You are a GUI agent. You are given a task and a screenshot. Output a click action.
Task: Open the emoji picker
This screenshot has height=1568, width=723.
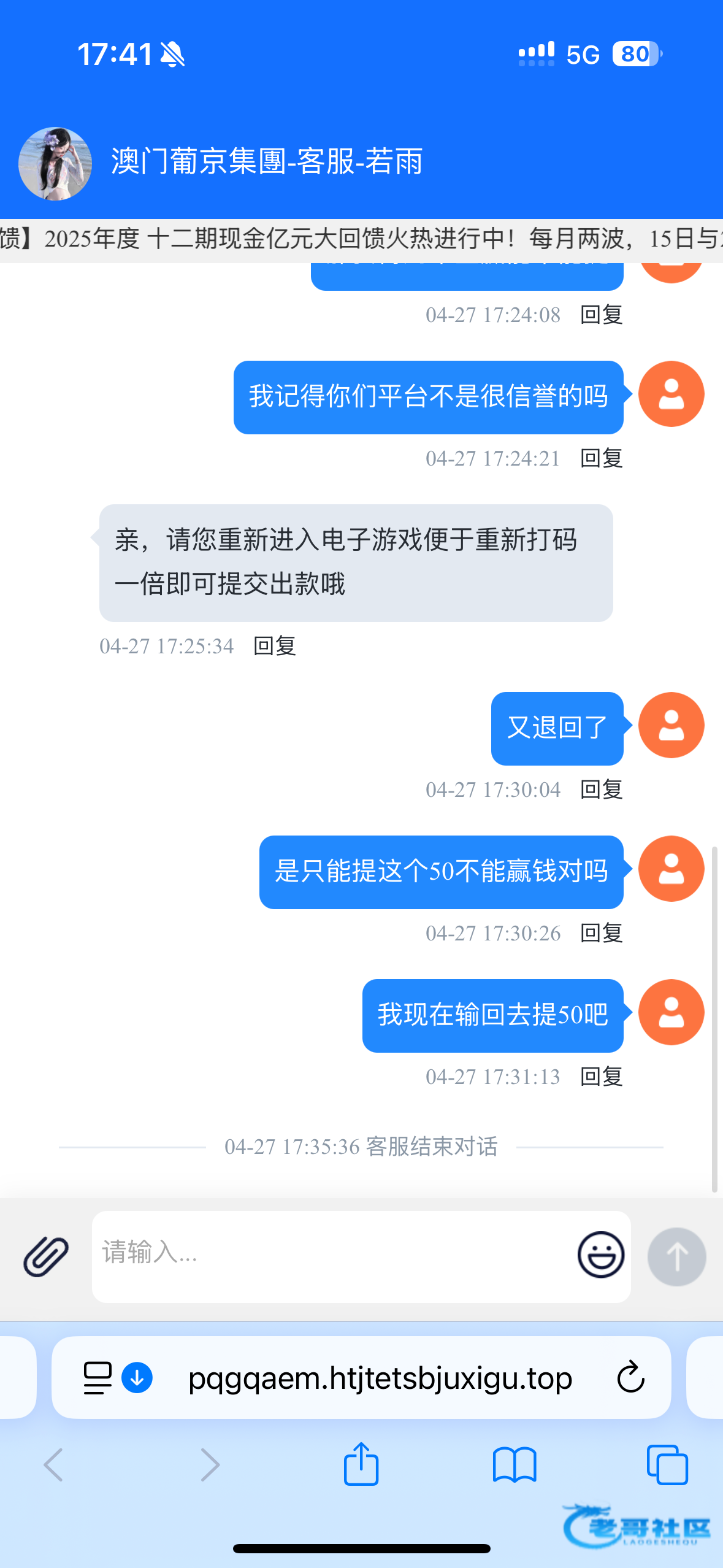tap(600, 1255)
